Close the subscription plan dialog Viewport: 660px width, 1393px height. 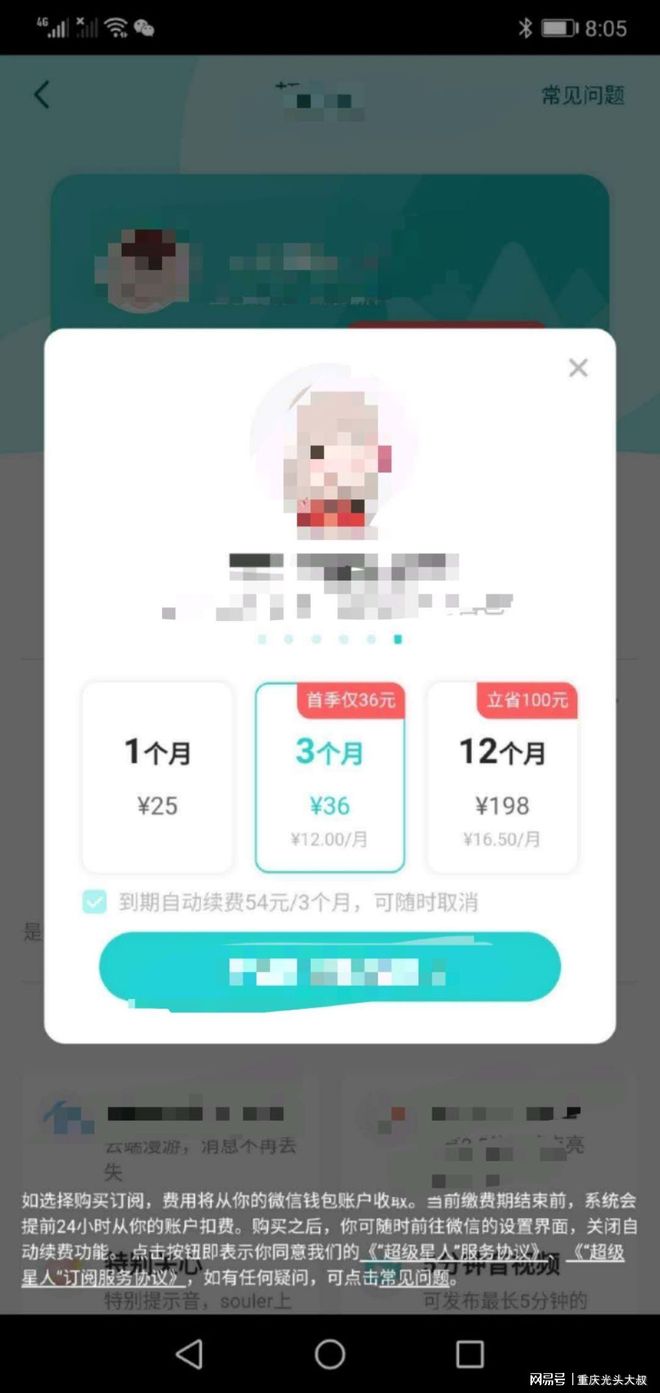pos(578,368)
